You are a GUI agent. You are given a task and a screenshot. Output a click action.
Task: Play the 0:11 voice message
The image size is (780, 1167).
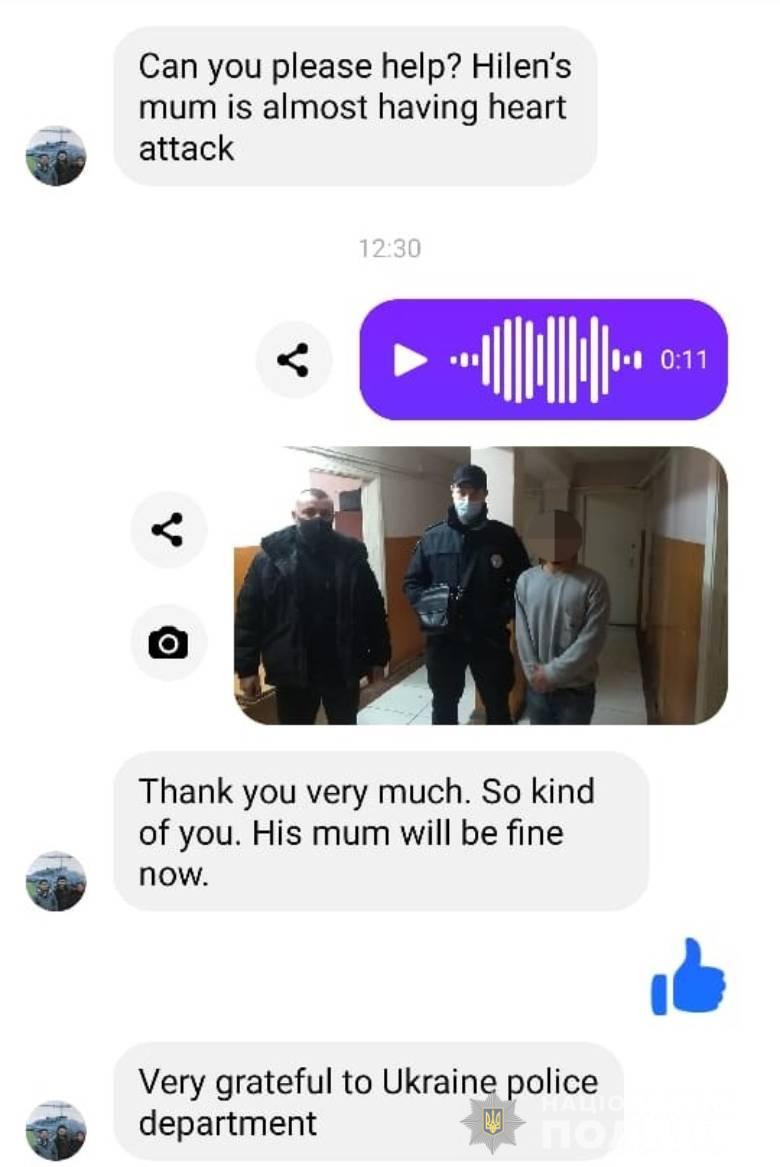pos(409,360)
